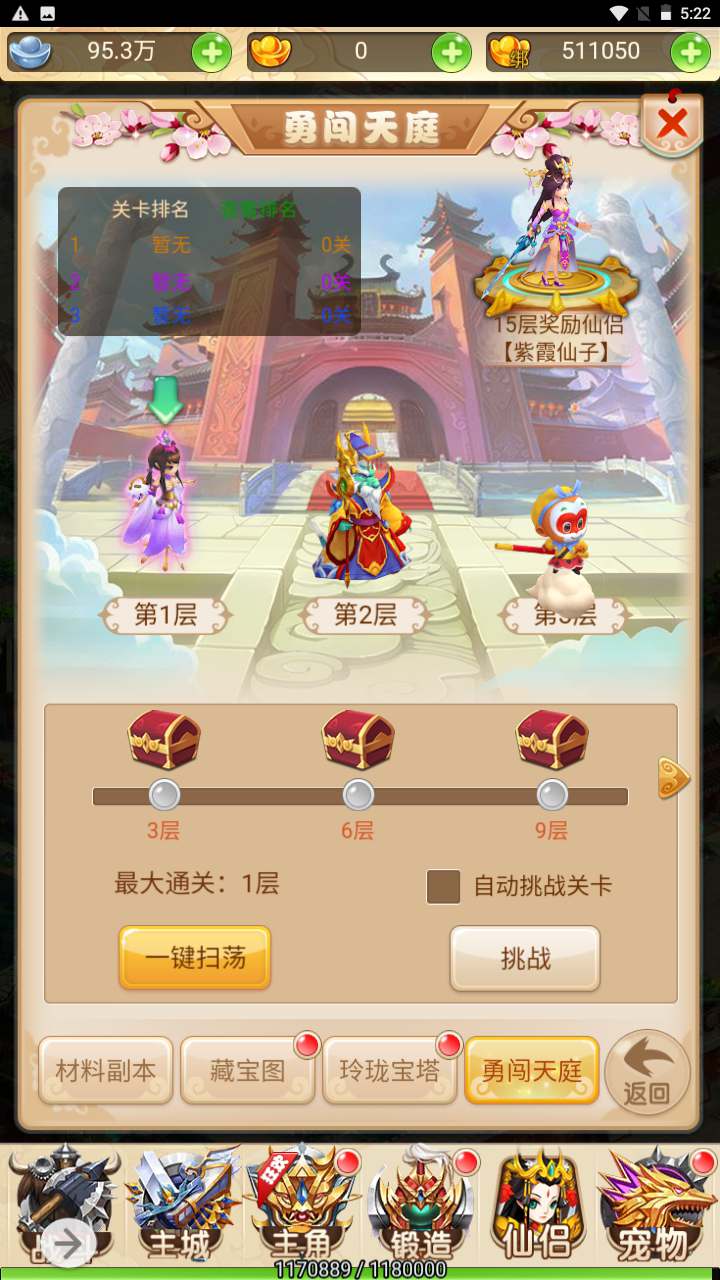Show next reward chests with right arrow
Screen dimensions: 720x1280
673,778
